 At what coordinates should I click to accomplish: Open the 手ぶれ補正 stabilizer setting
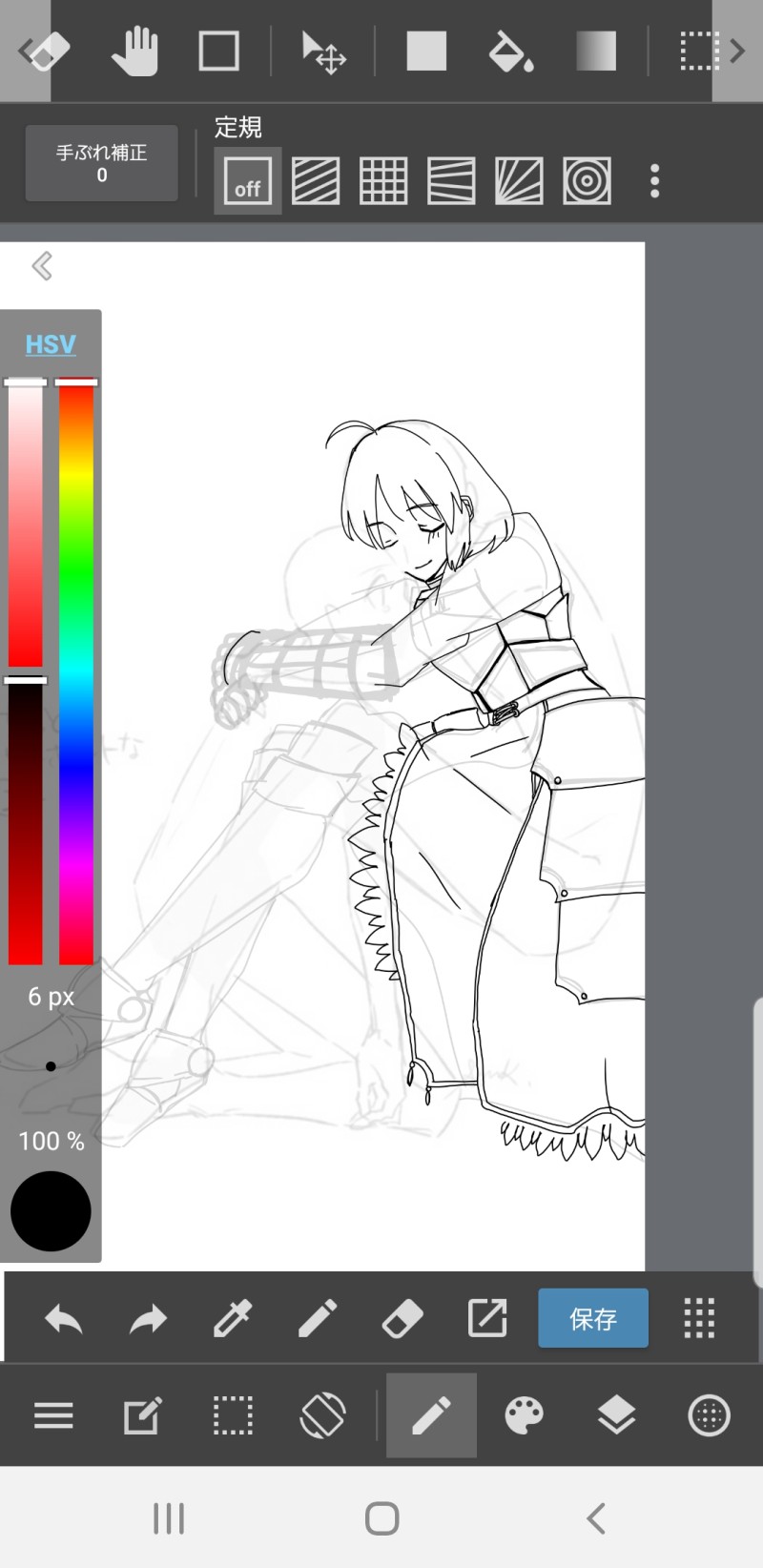click(x=102, y=163)
